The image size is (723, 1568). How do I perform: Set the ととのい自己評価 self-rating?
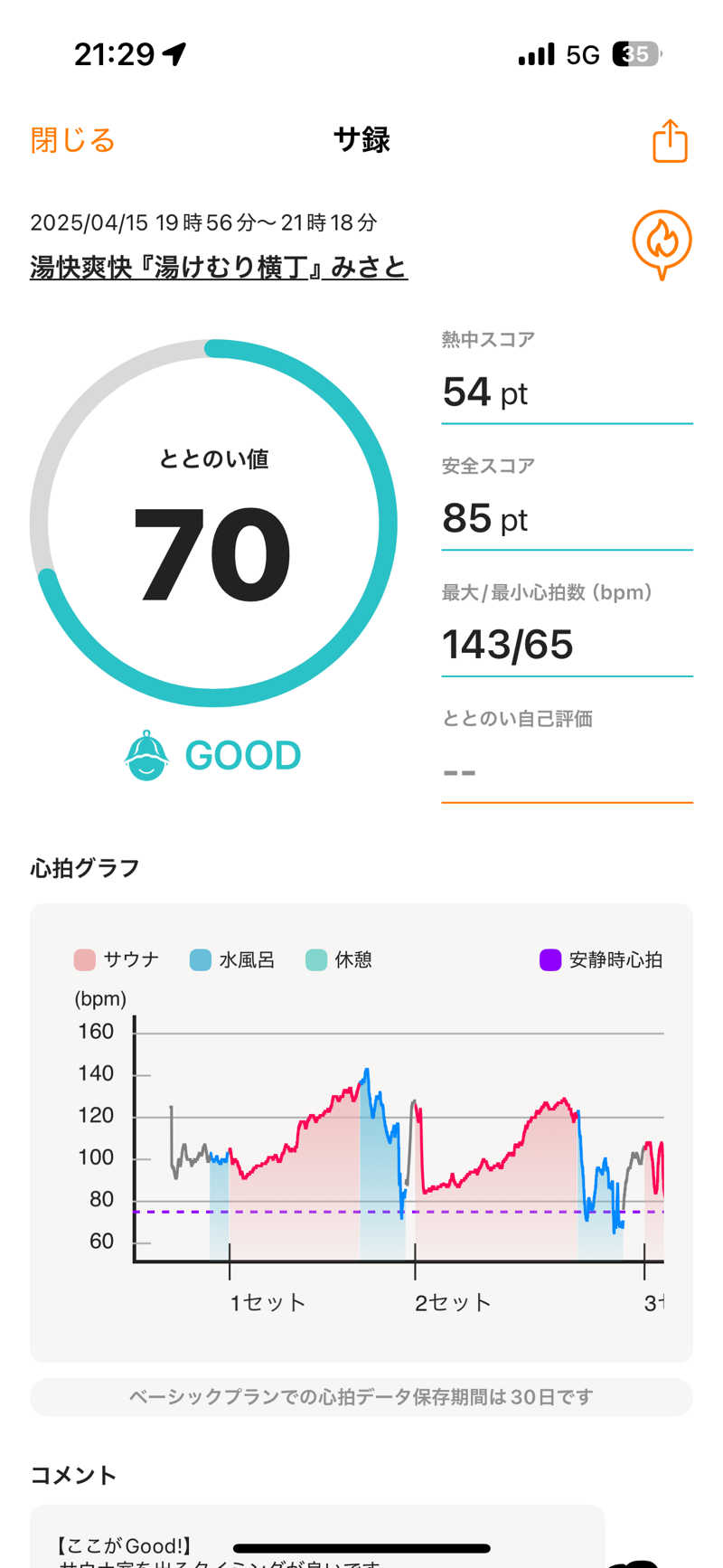click(566, 771)
